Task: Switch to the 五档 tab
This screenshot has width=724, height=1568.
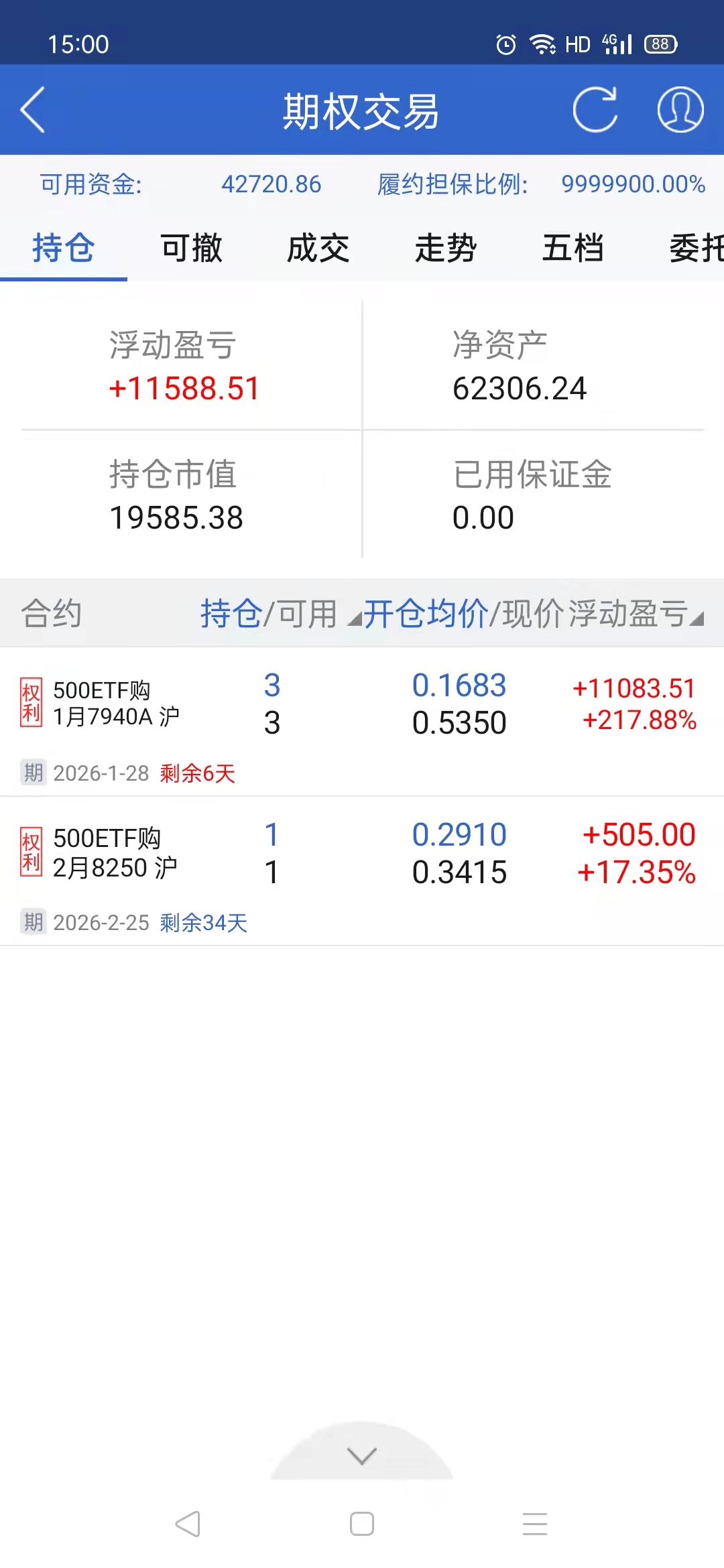Action: pos(572,249)
